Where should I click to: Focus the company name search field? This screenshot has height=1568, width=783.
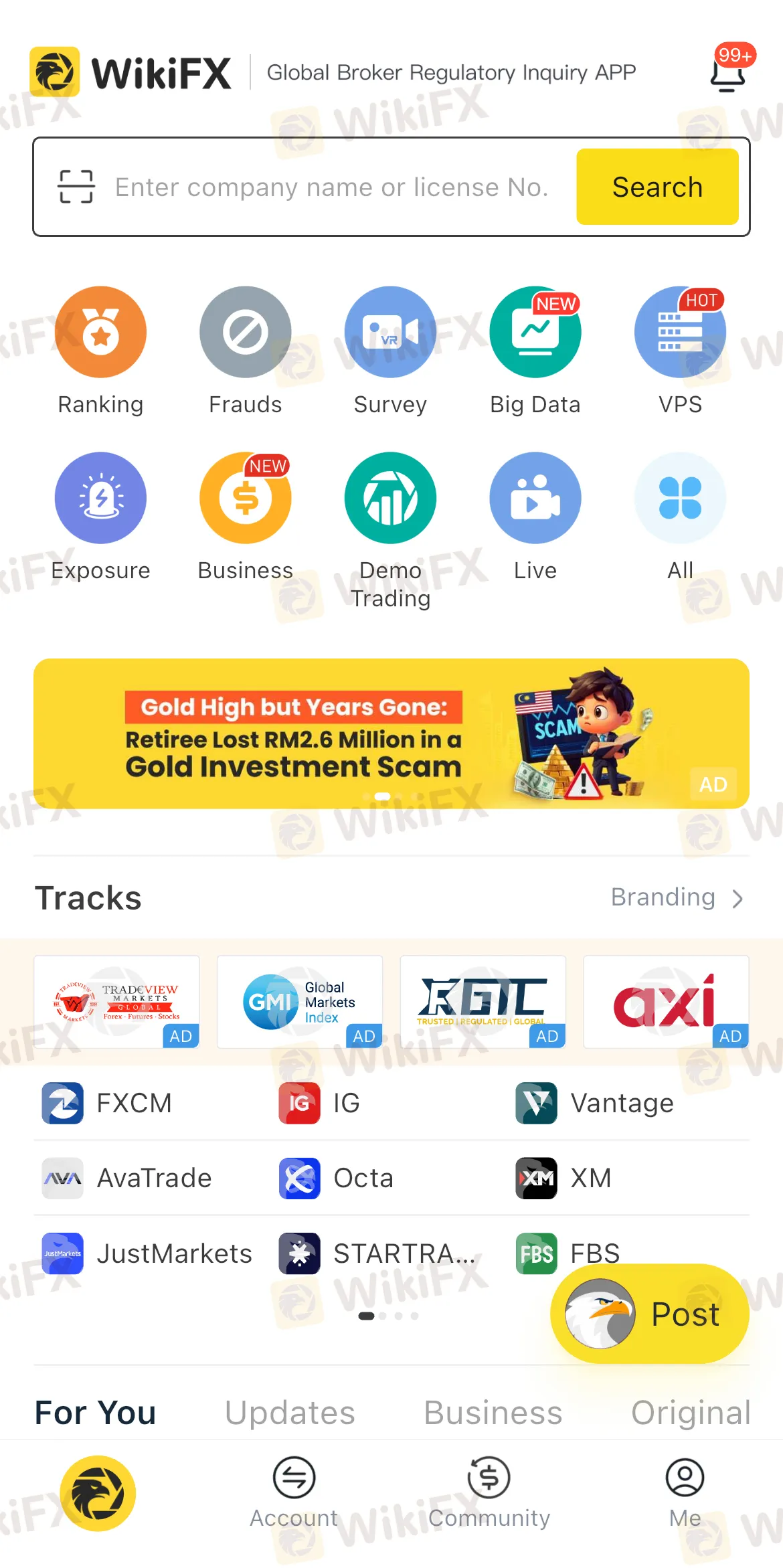tap(331, 187)
